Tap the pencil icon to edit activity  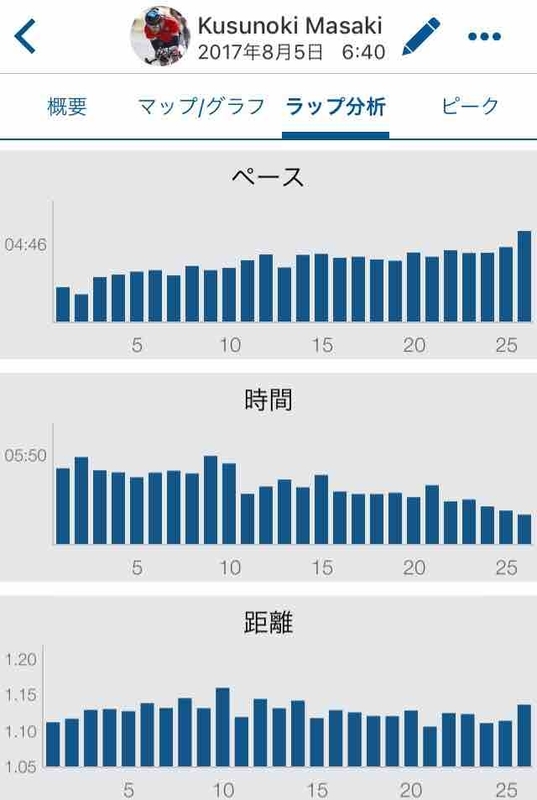click(421, 36)
